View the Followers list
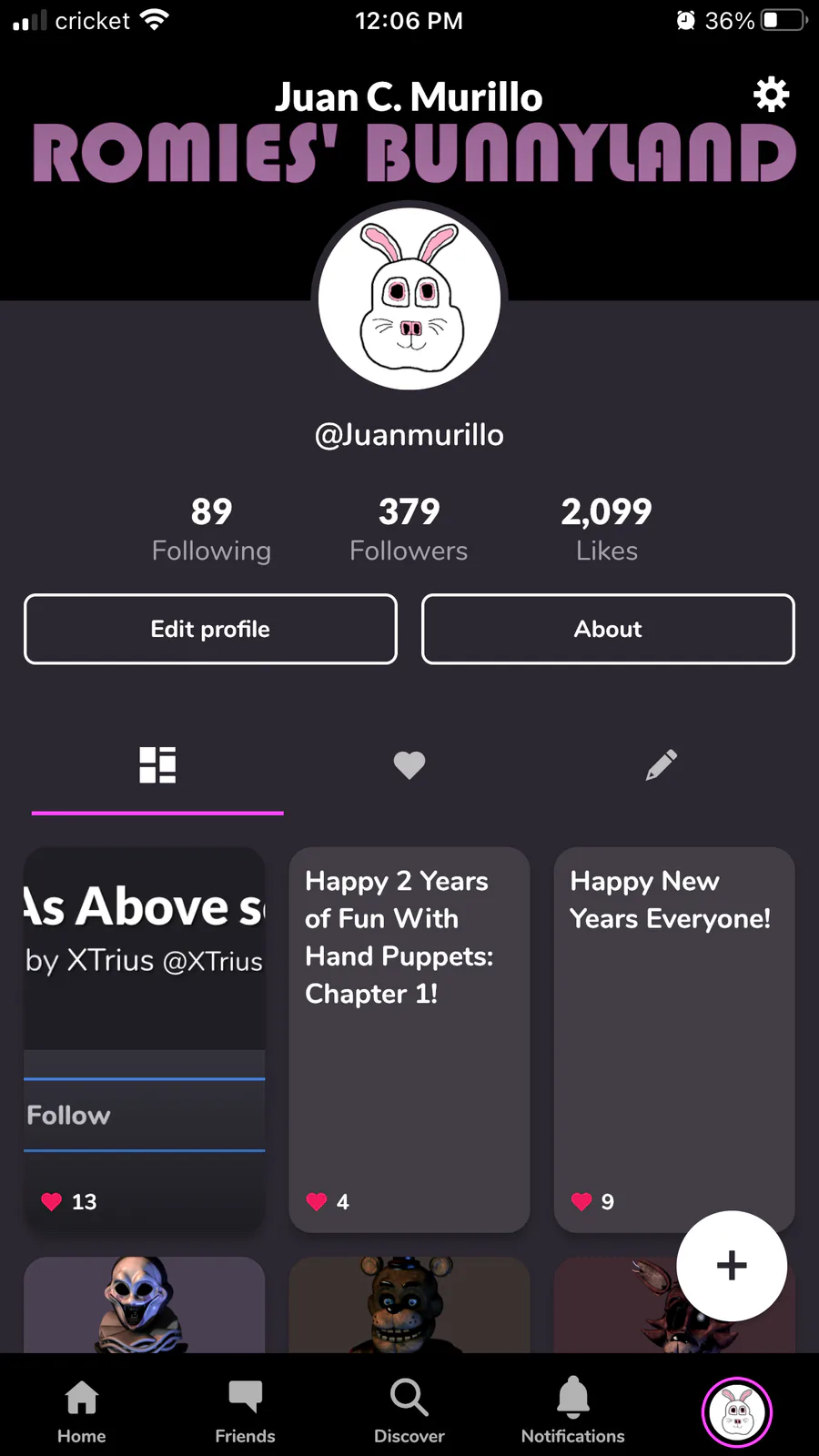The image size is (819, 1456). click(409, 530)
